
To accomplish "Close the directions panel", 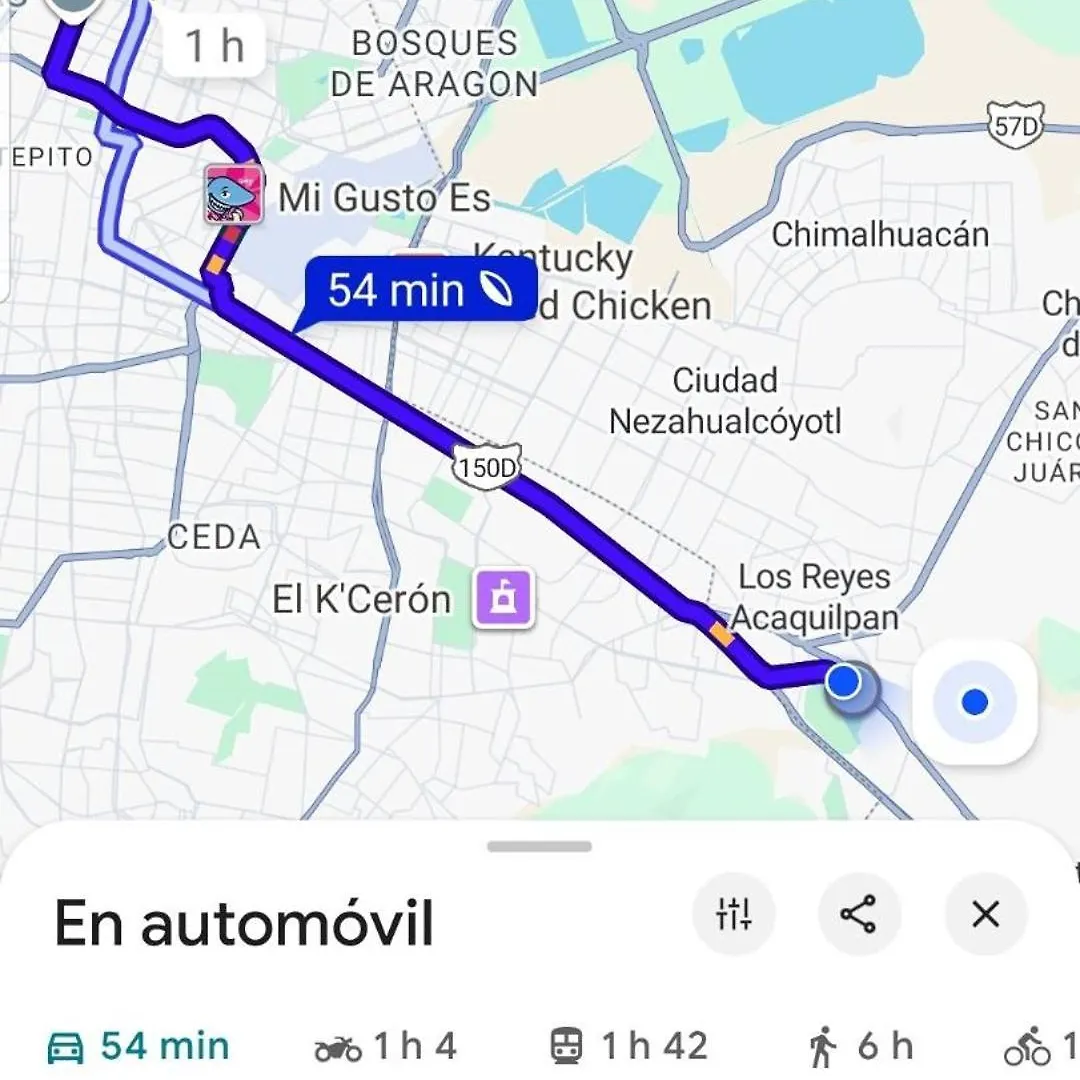I will click(x=985, y=914).
